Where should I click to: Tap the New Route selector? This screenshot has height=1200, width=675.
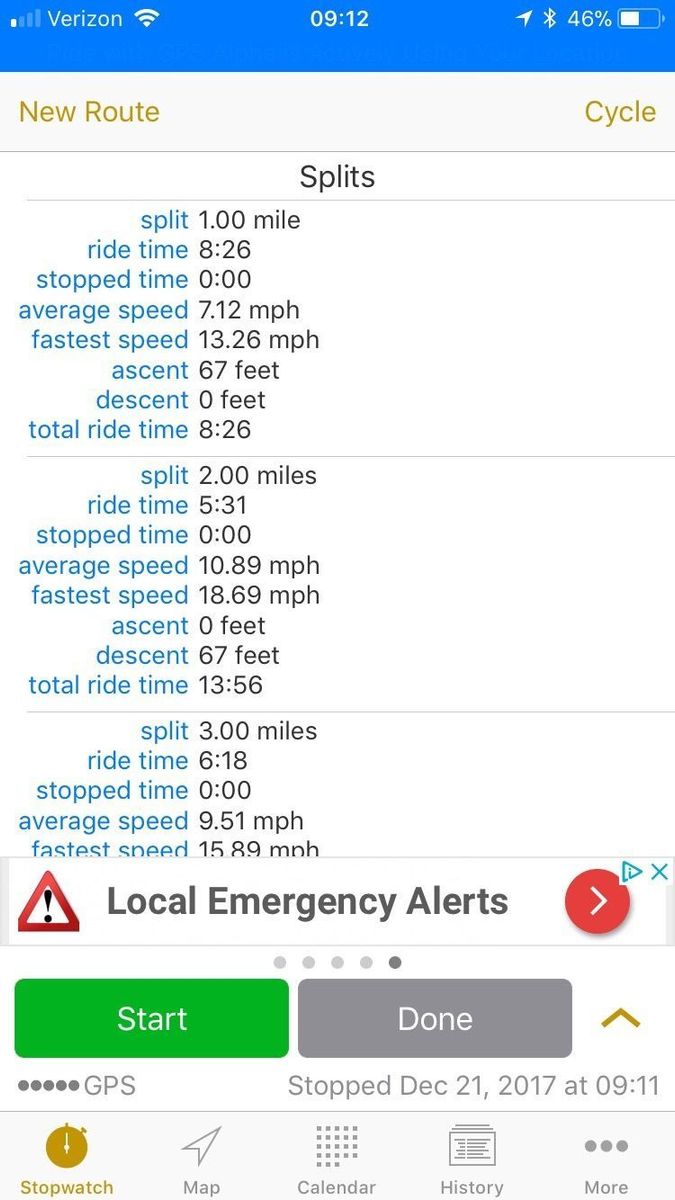89,111
